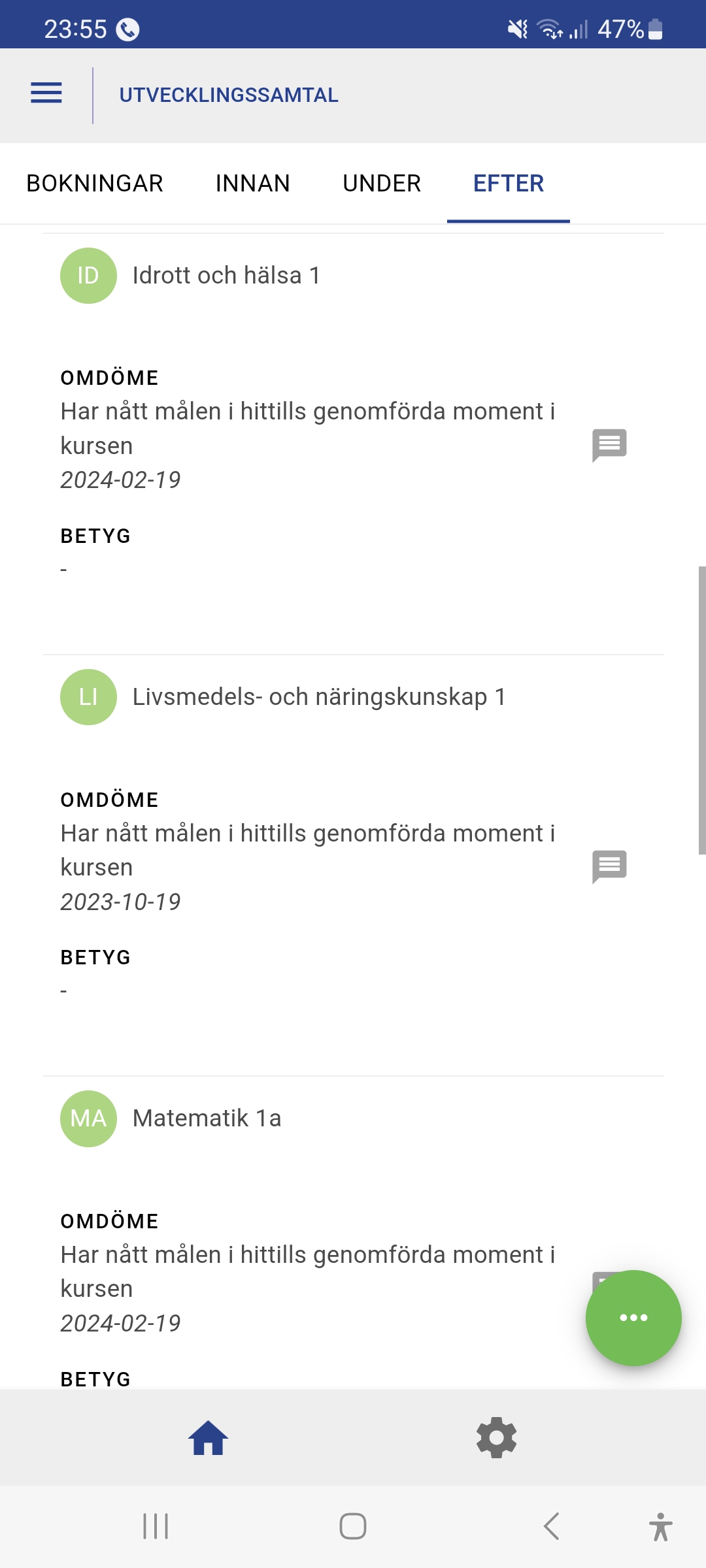Go to the home screen tab

point(208,1438)
